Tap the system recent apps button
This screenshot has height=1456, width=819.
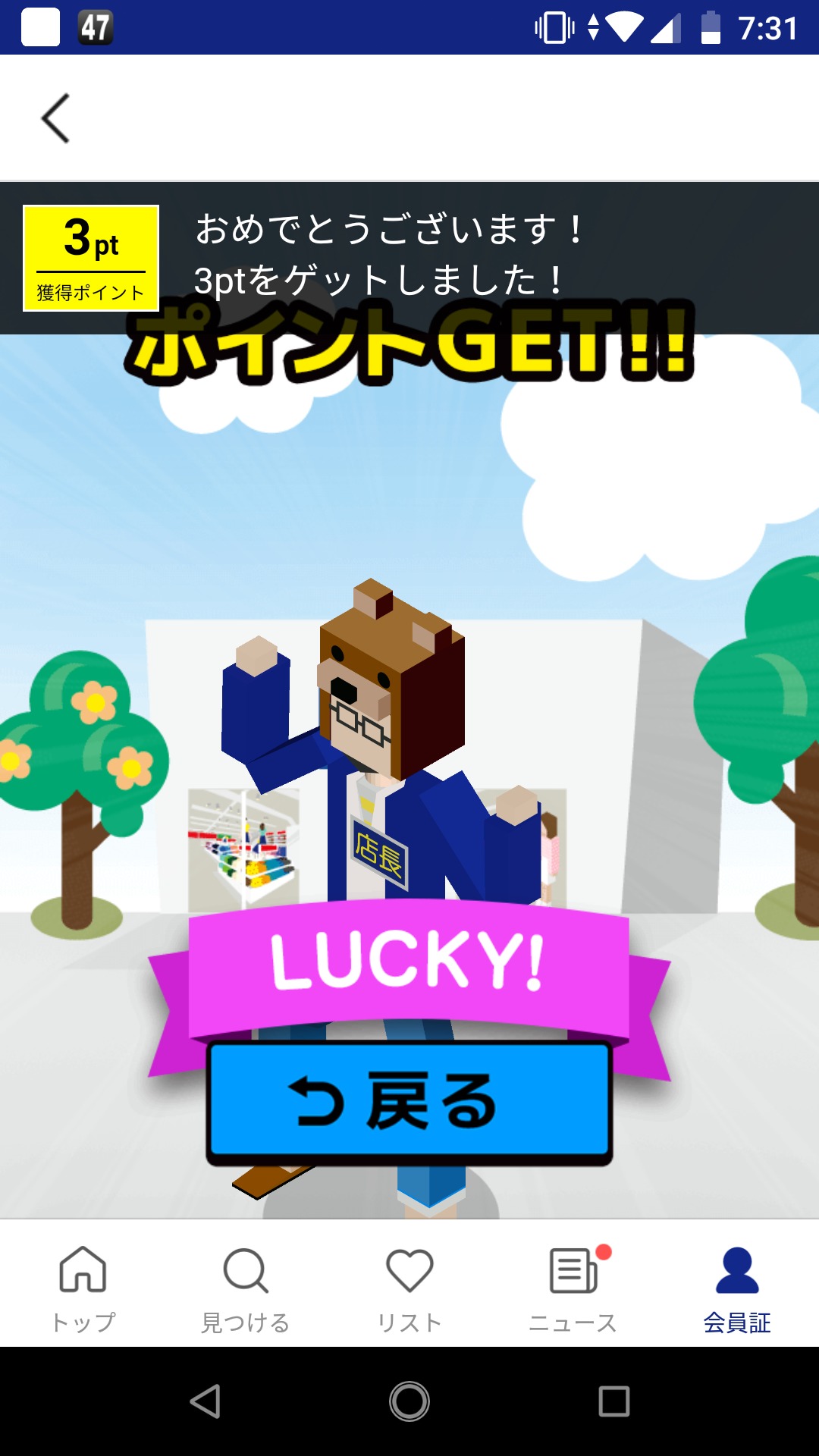pos(614,1401)
